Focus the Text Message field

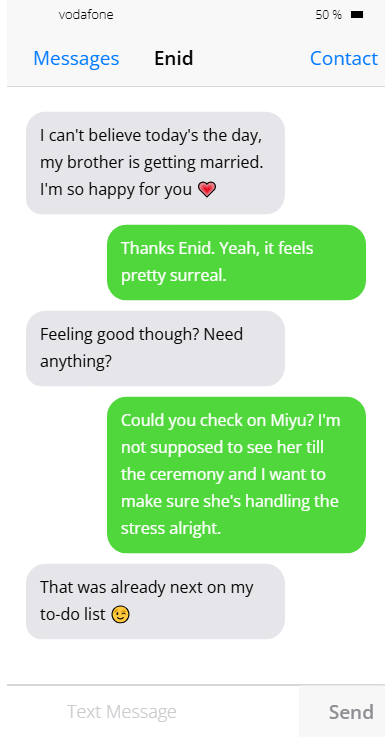[153, 711]
